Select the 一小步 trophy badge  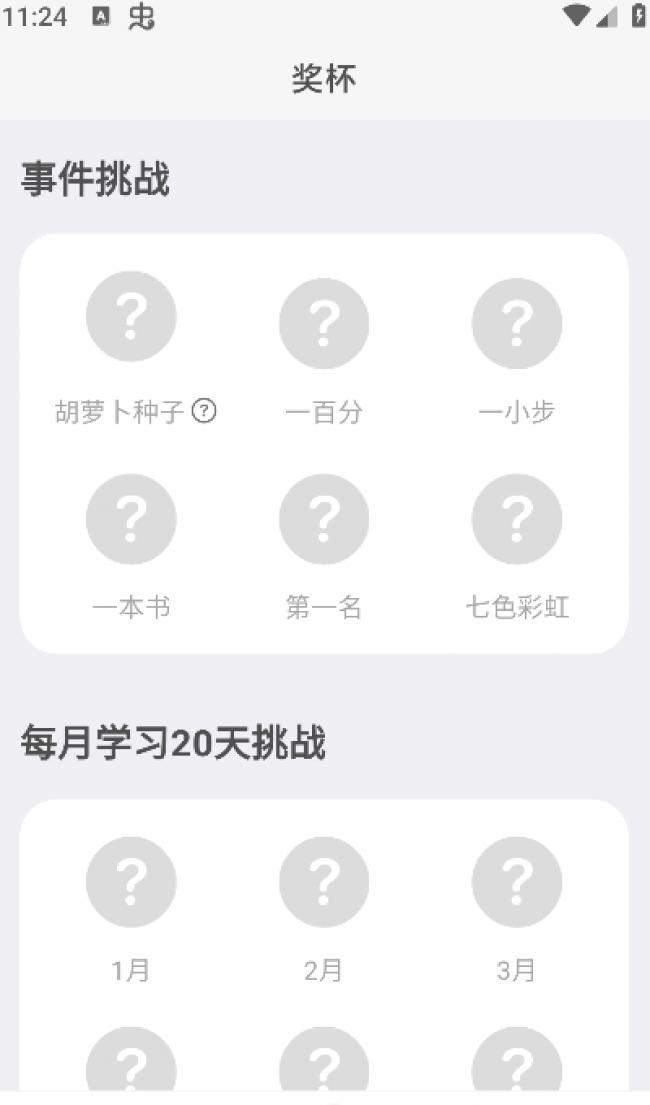click(x=517, y=323)
